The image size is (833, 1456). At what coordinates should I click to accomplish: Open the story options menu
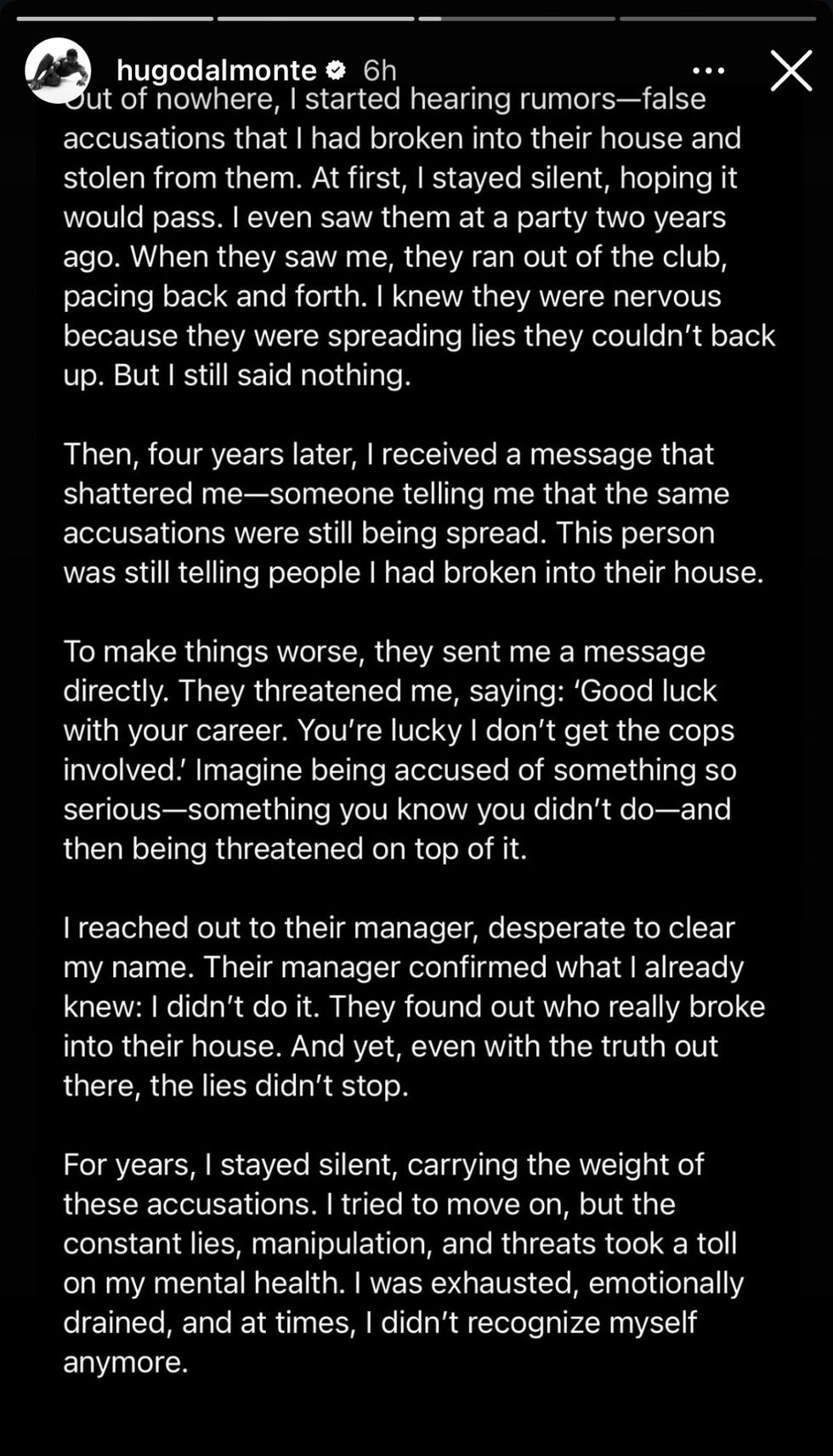click(x=708, y=71)
